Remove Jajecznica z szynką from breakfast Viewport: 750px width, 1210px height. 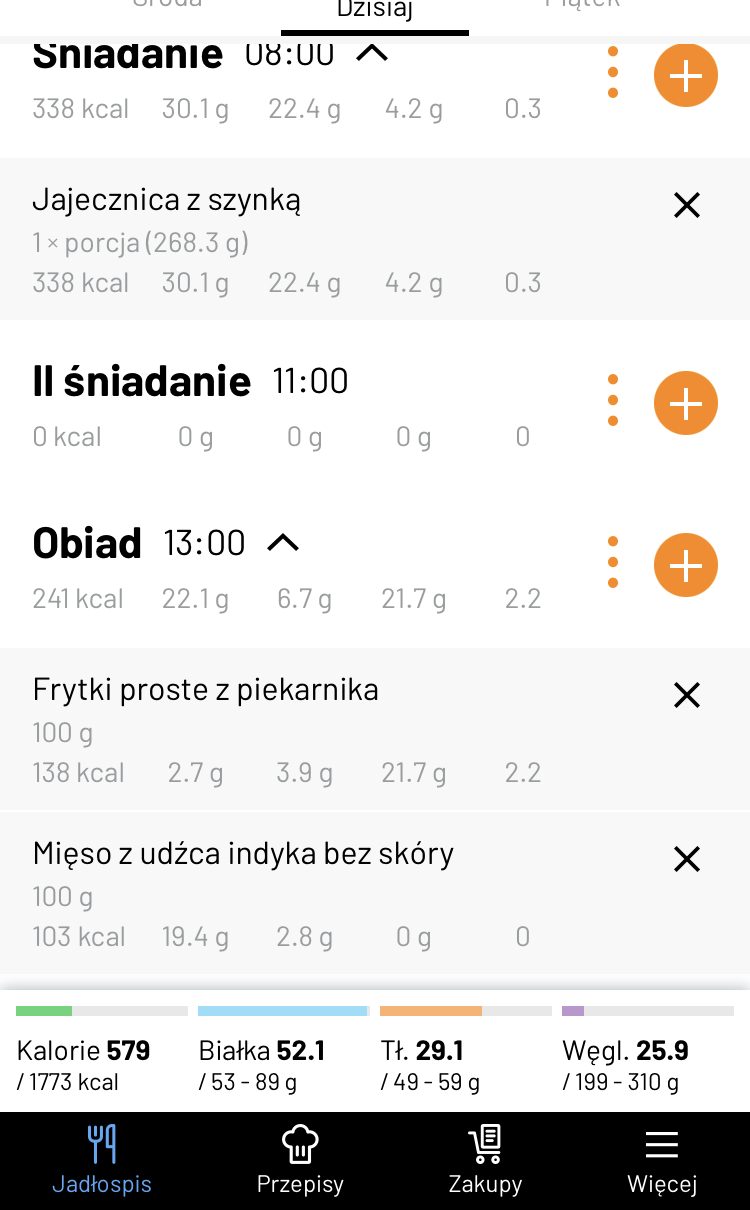[687, 206]
